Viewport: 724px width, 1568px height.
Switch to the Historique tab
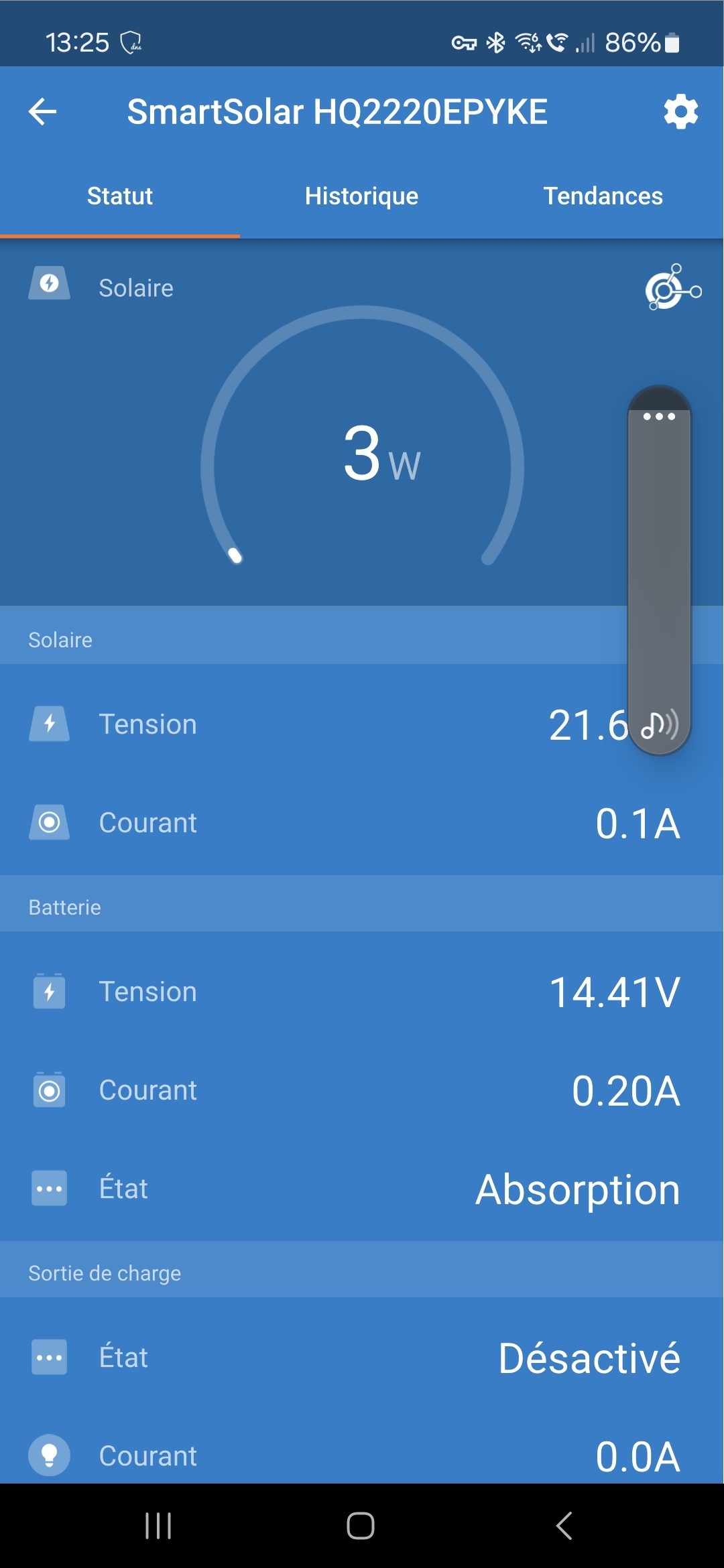click(x=361, y=196)
